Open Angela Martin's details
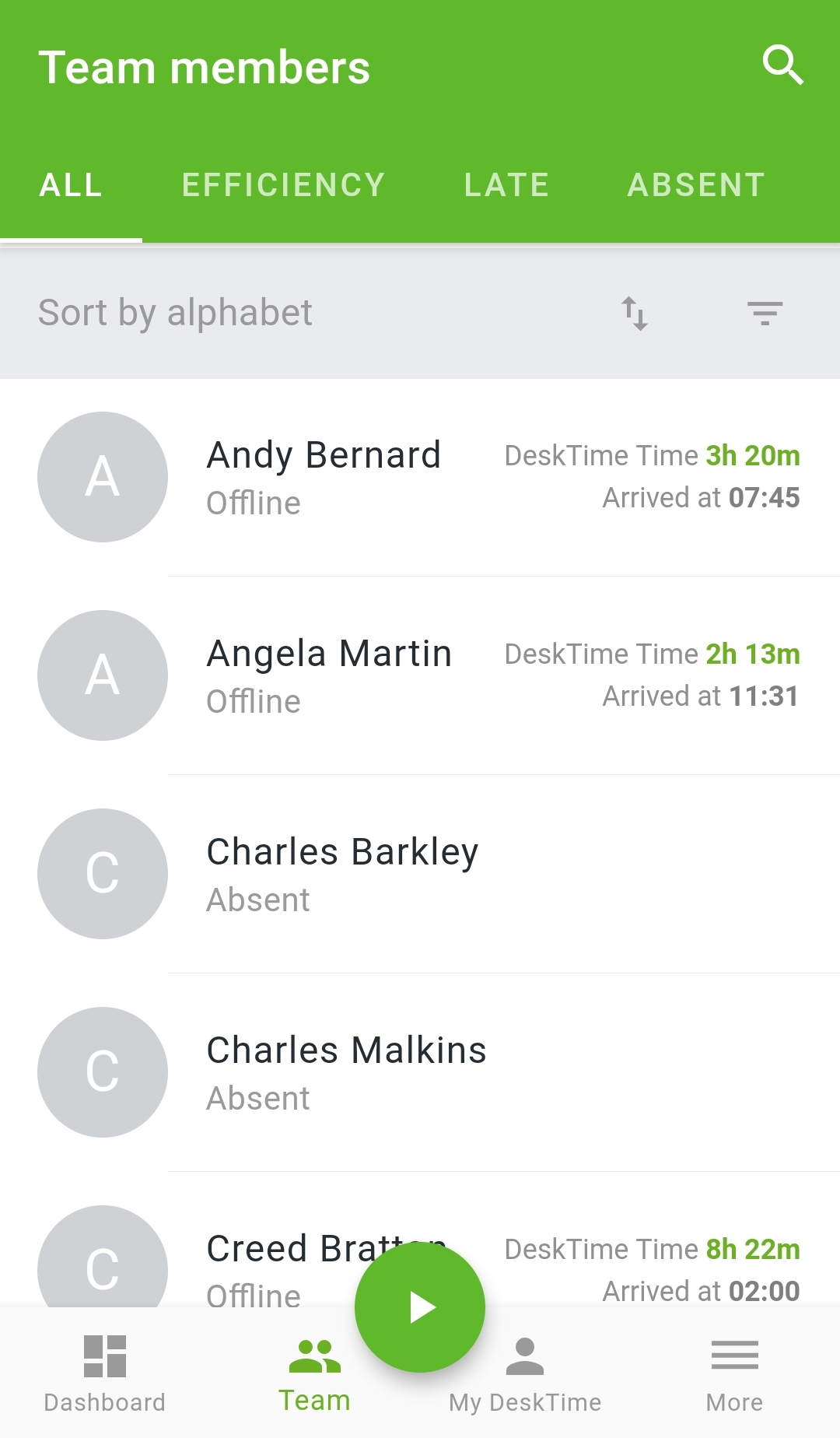This screenshot has width=840, height=1438. pos(420,675)
